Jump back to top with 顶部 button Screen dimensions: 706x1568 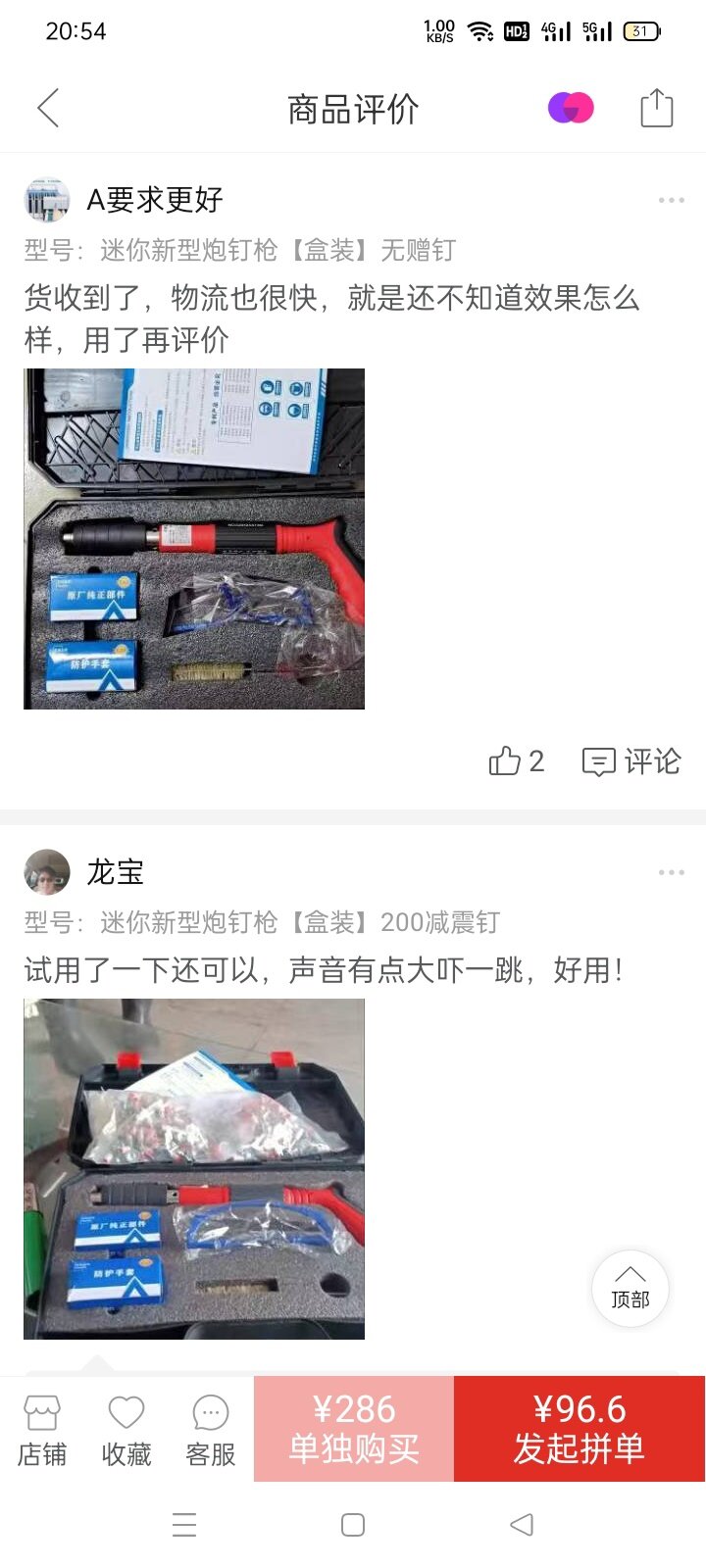630,1288
